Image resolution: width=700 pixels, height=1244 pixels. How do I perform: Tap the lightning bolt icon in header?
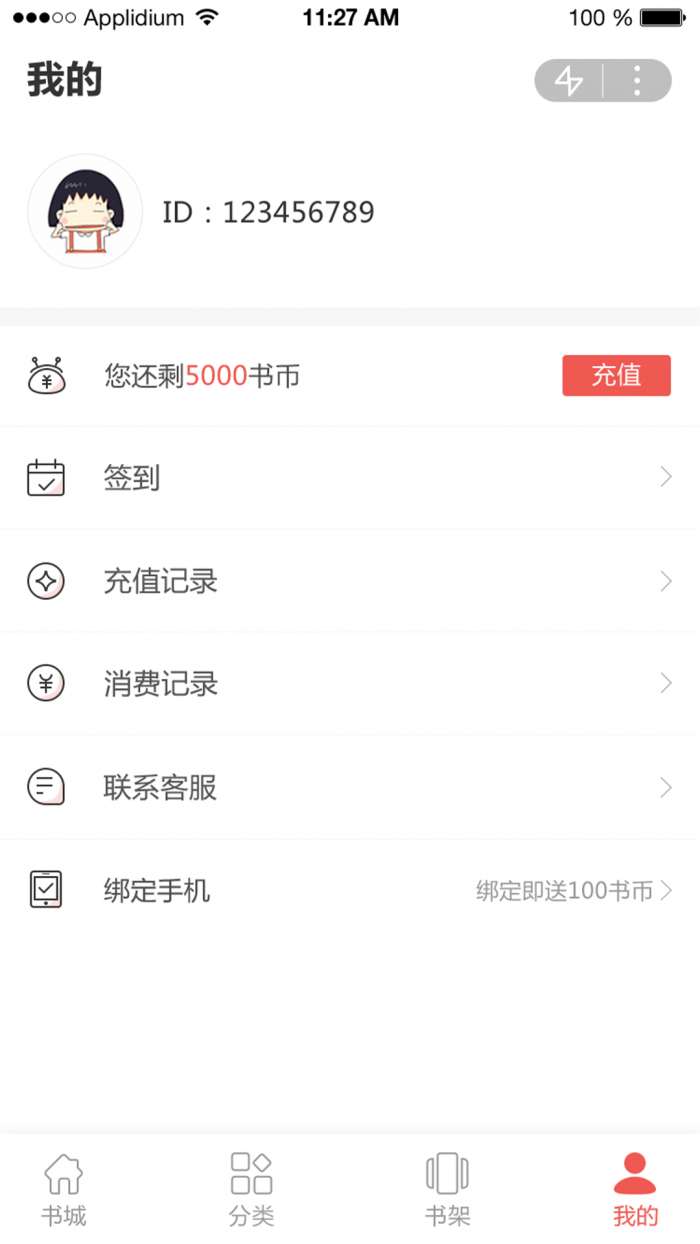(x=569, y=81)
